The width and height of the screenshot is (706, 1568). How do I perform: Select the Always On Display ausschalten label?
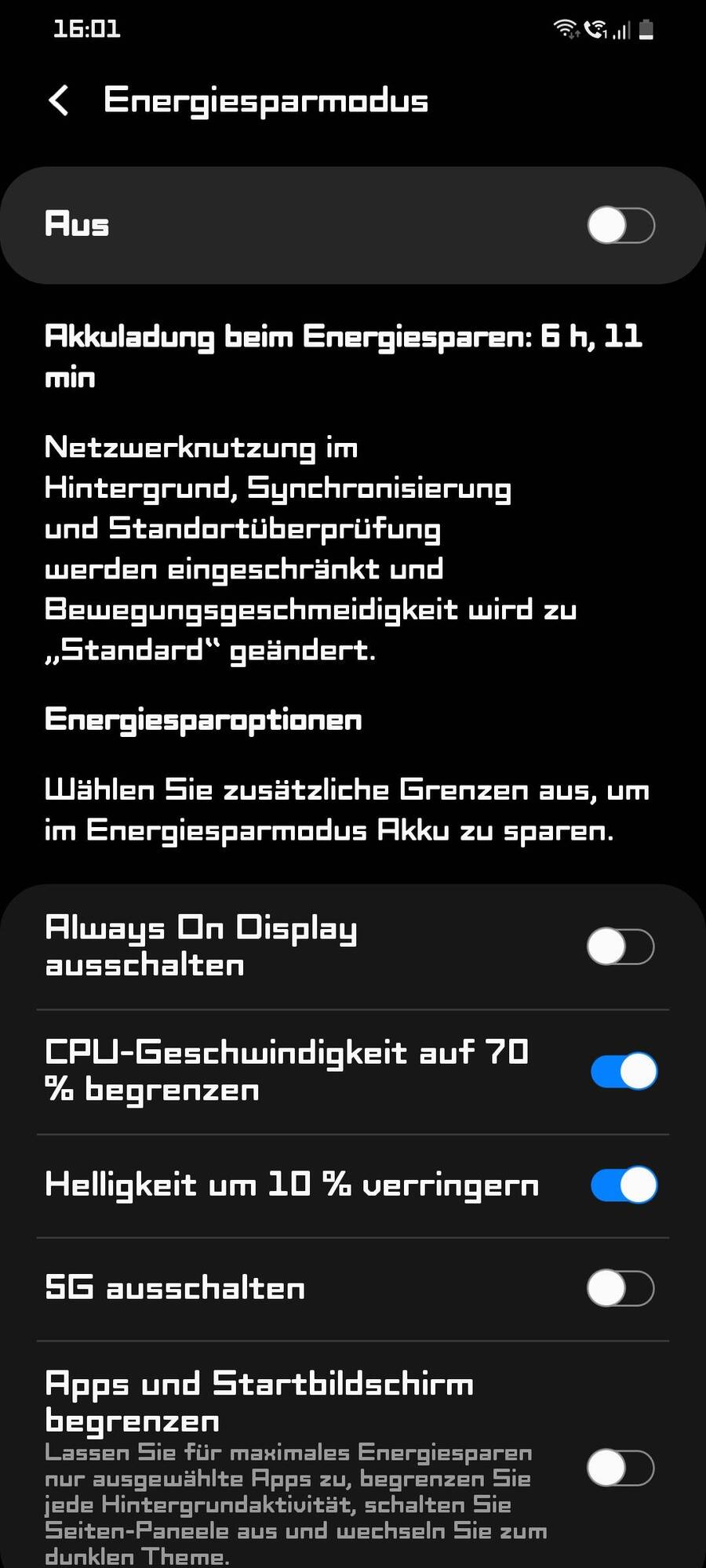coord(201,946)
